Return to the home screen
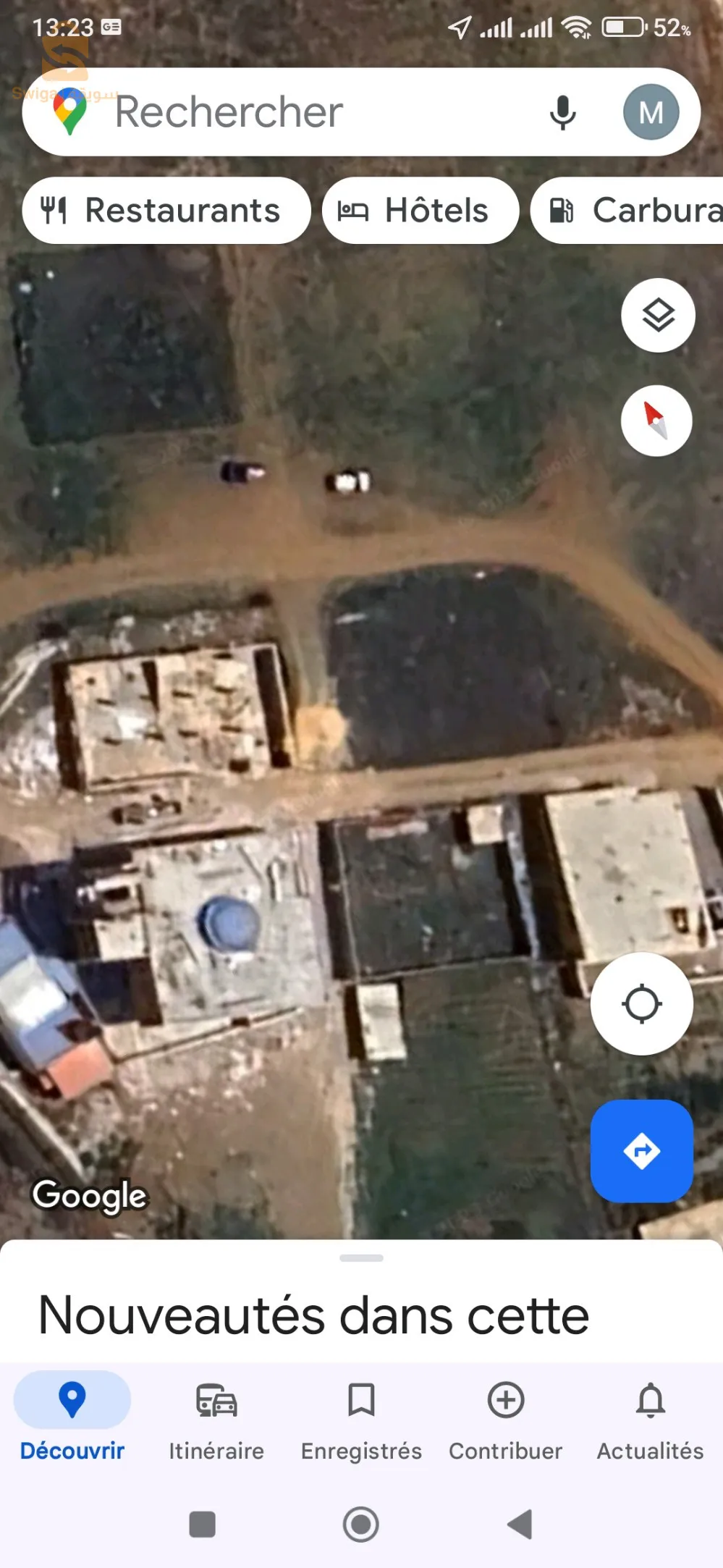This screenshot has height=1568, width=723. pyautogui.click(x=361, y=1524)
